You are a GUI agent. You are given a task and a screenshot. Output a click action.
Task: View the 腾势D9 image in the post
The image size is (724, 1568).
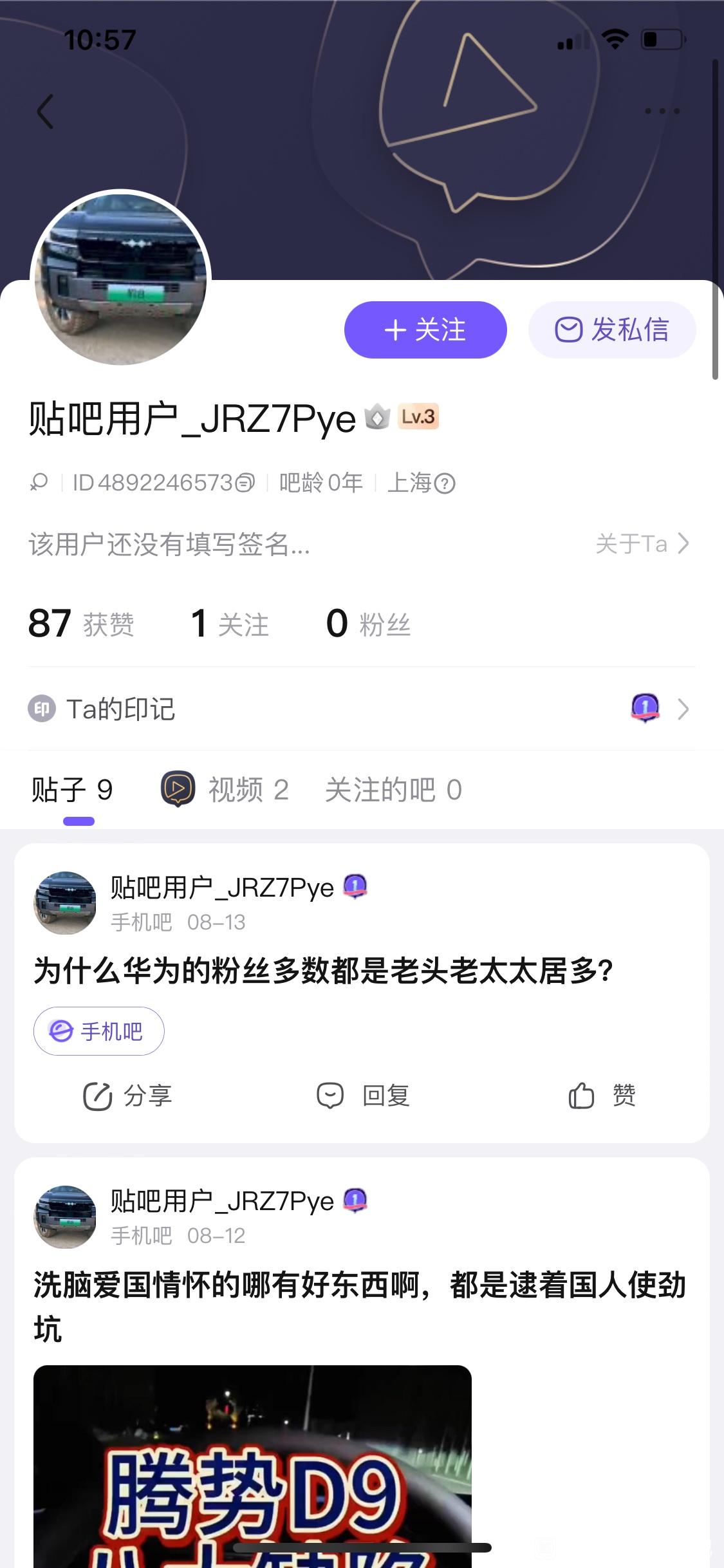point(252,1466)
